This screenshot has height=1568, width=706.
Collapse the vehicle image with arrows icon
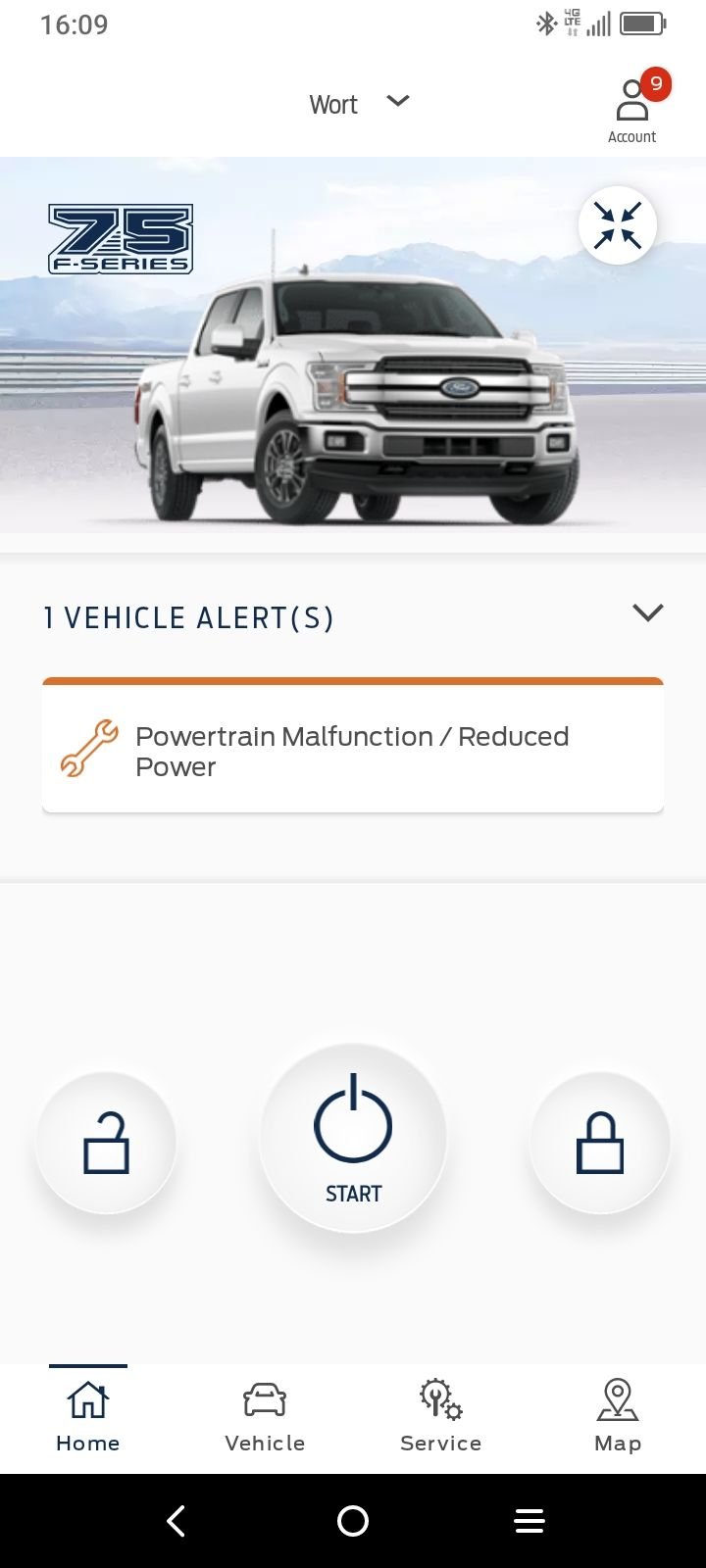[x=618, y=225]
